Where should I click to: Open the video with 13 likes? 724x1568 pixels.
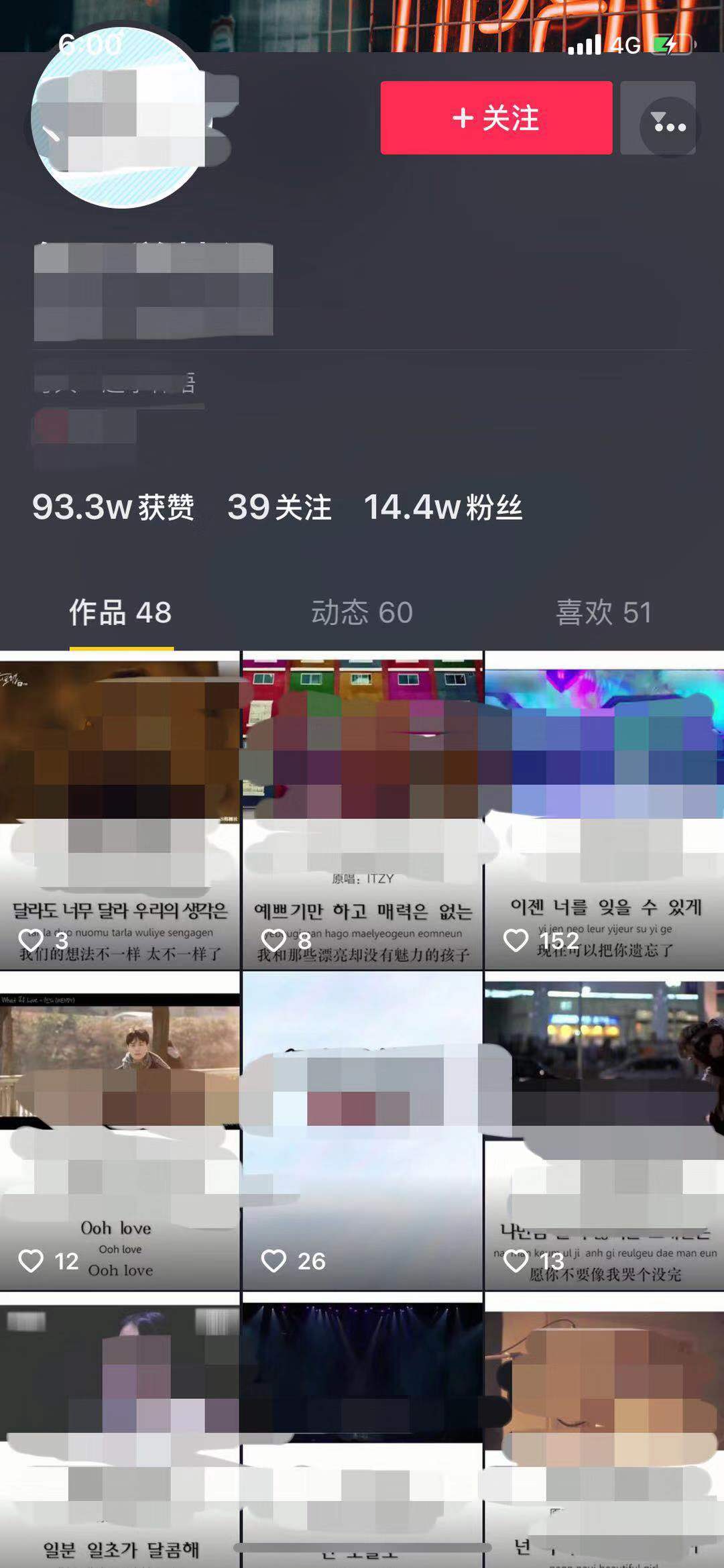tap(605, 1133)
